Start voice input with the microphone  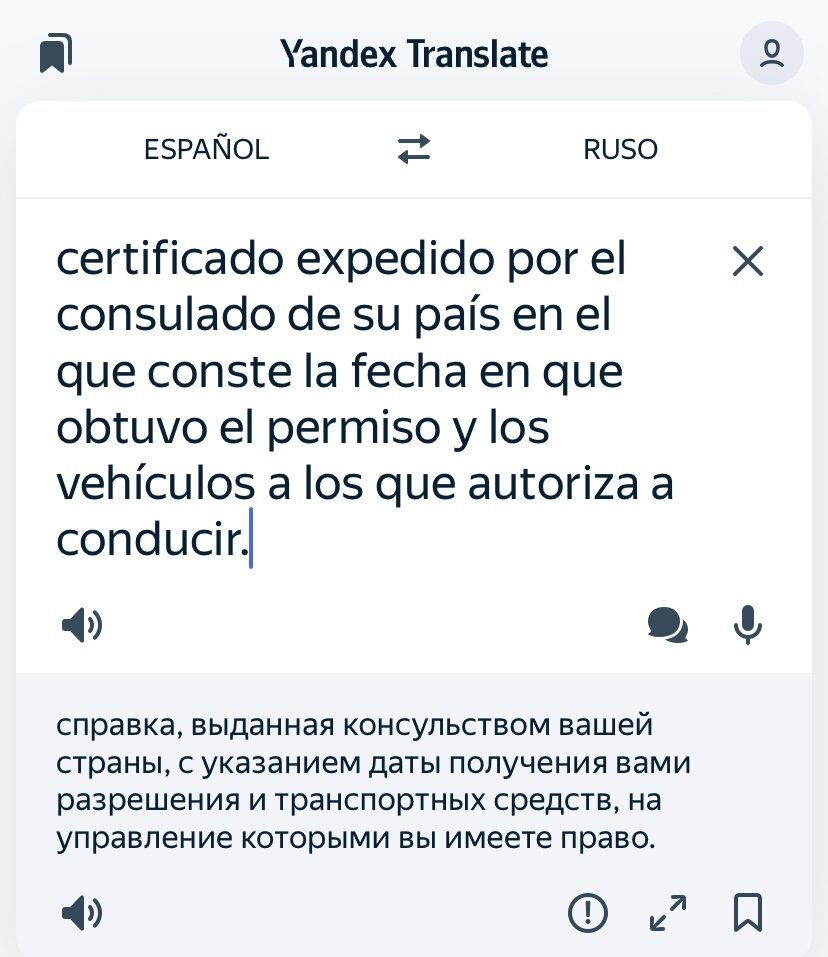click(x=747, y=625)
